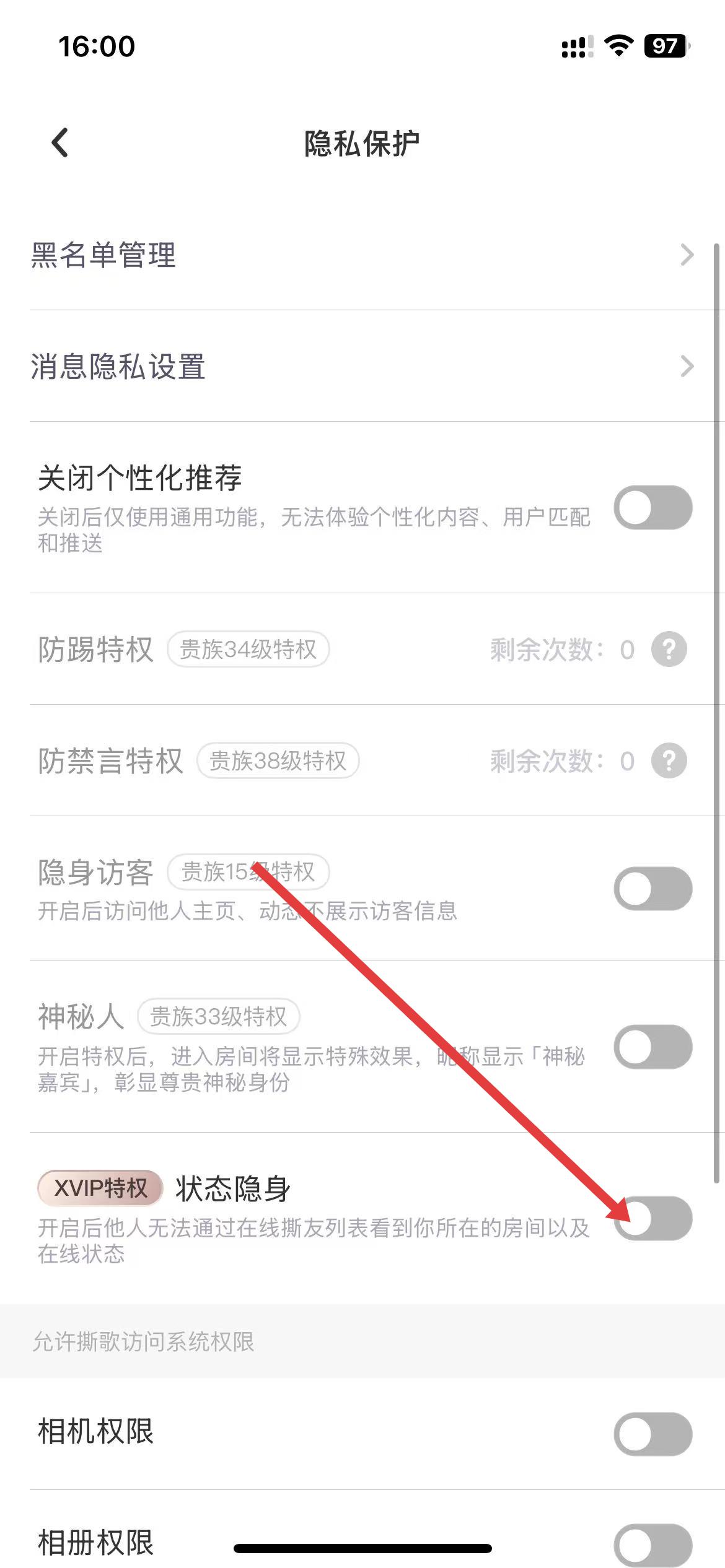The height and width of the screenshot is (1568, 725).
Task: Toggle 关闭个性化推荐 switch
Action: (652, 508)
